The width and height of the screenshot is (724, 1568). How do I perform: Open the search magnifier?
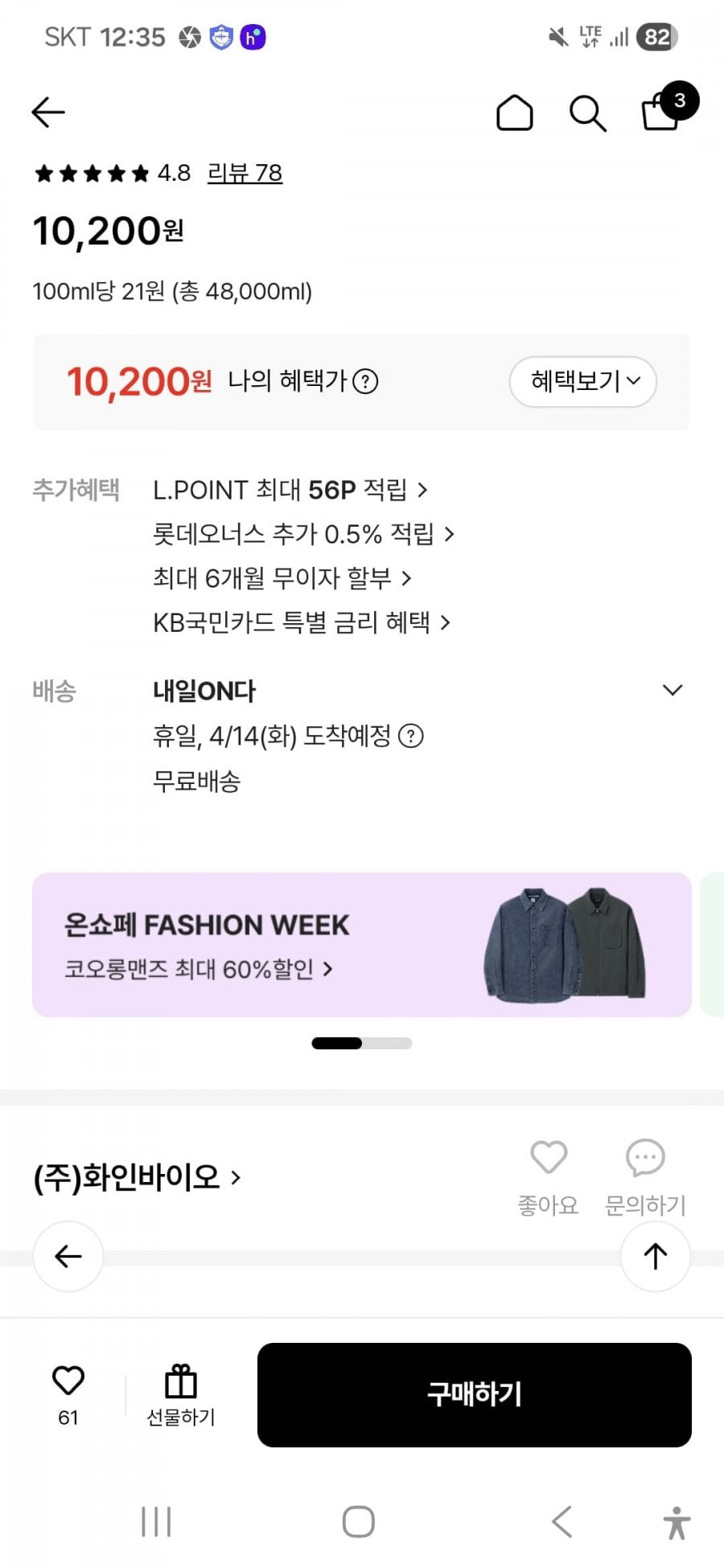587,113
